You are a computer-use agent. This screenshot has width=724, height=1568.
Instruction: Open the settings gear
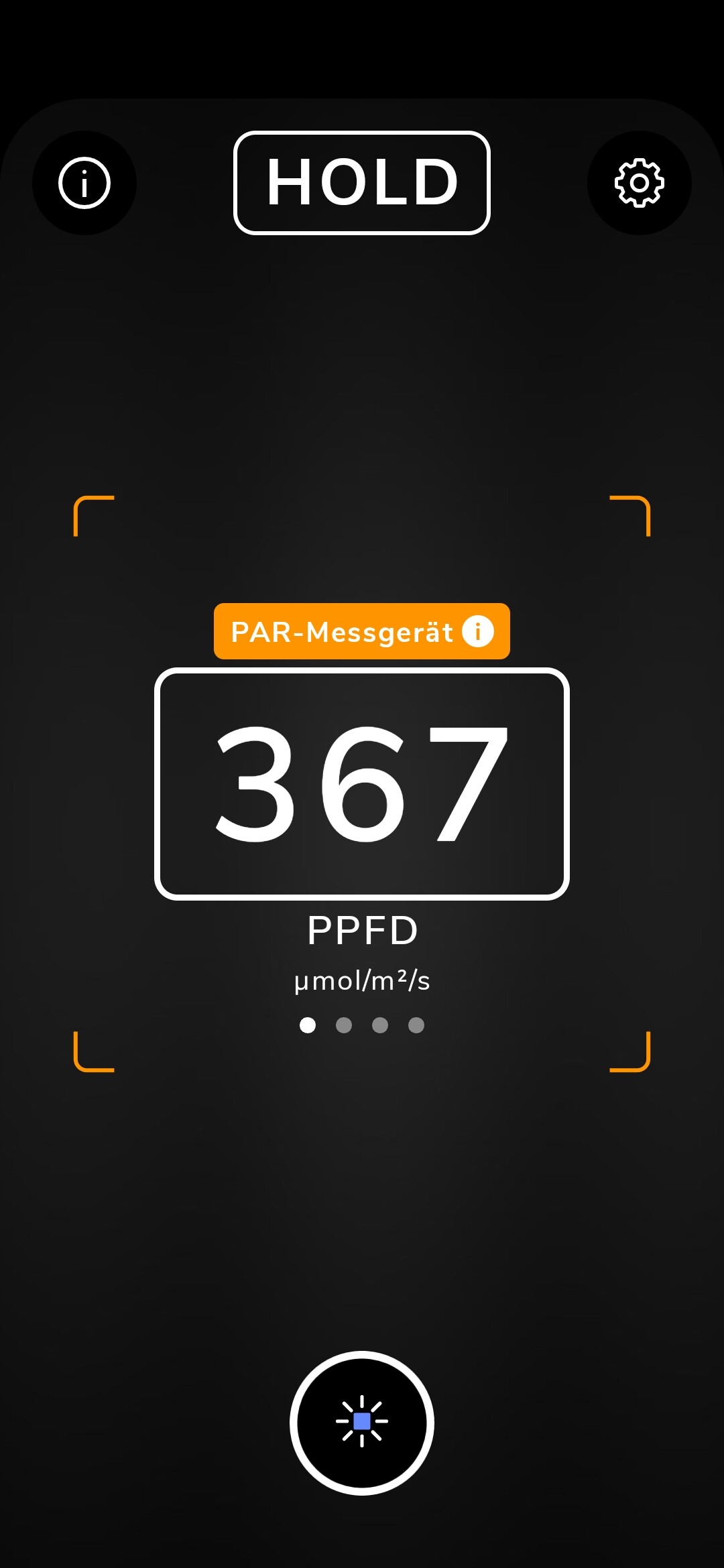(x=640, y=183)
